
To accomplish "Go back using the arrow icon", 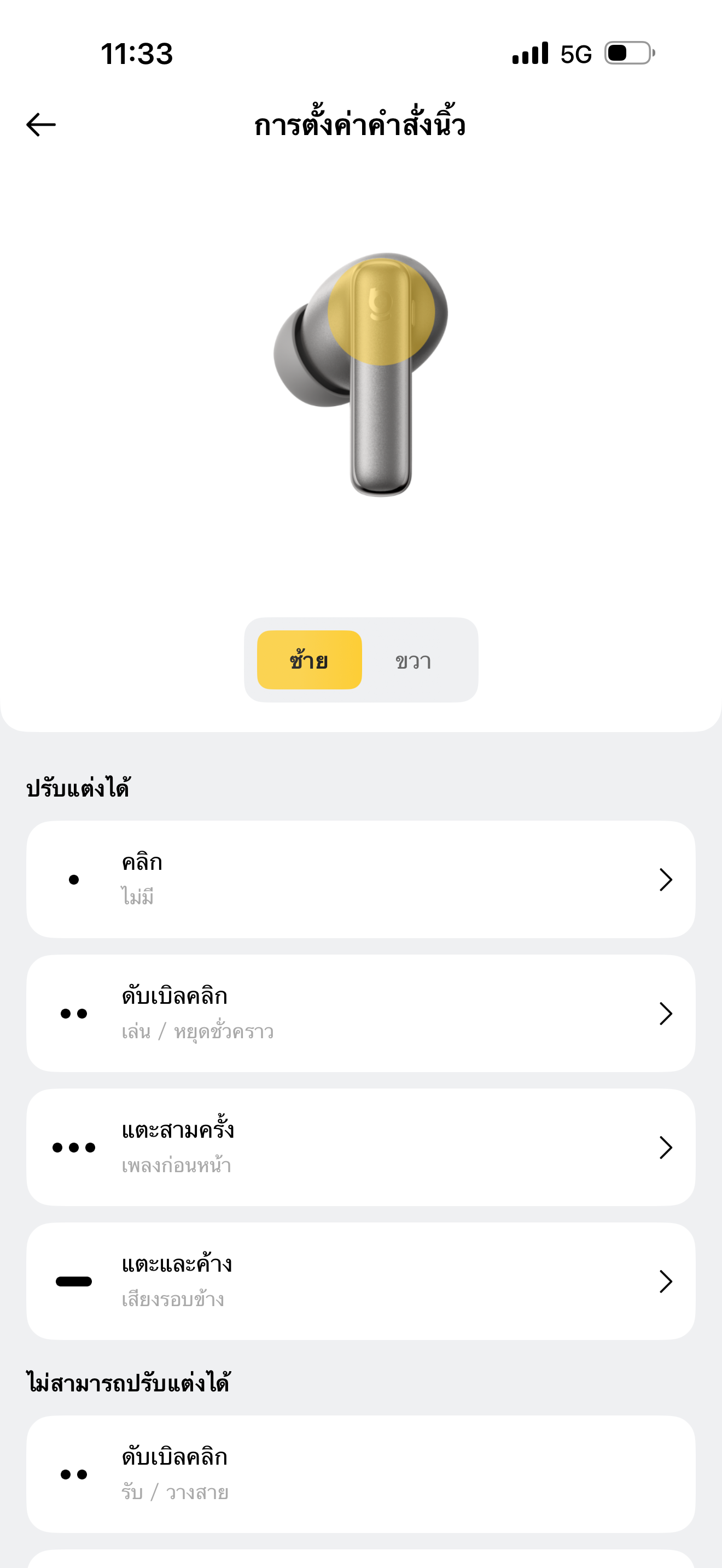I will (x=42, y=125).
